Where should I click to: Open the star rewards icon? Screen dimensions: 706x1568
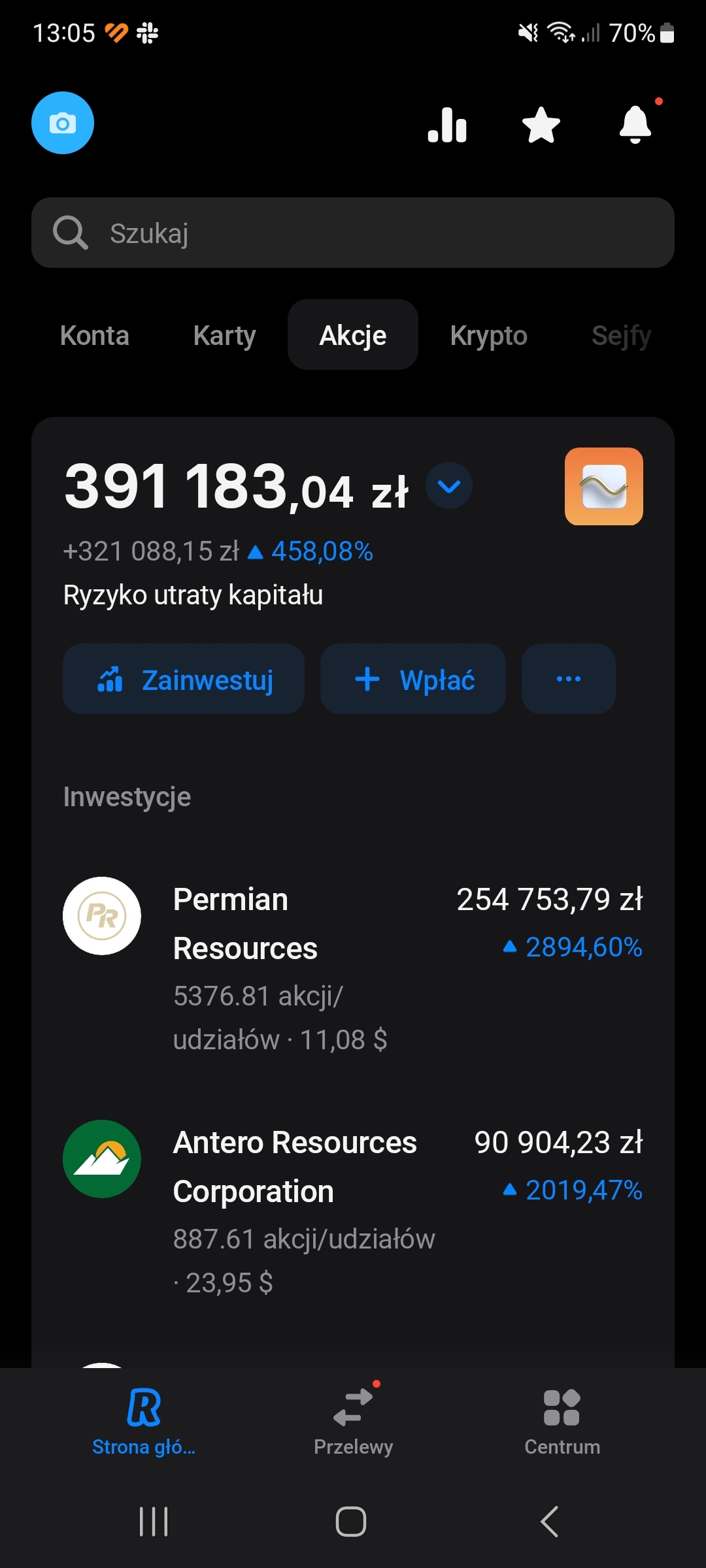(x=541, y=125)
